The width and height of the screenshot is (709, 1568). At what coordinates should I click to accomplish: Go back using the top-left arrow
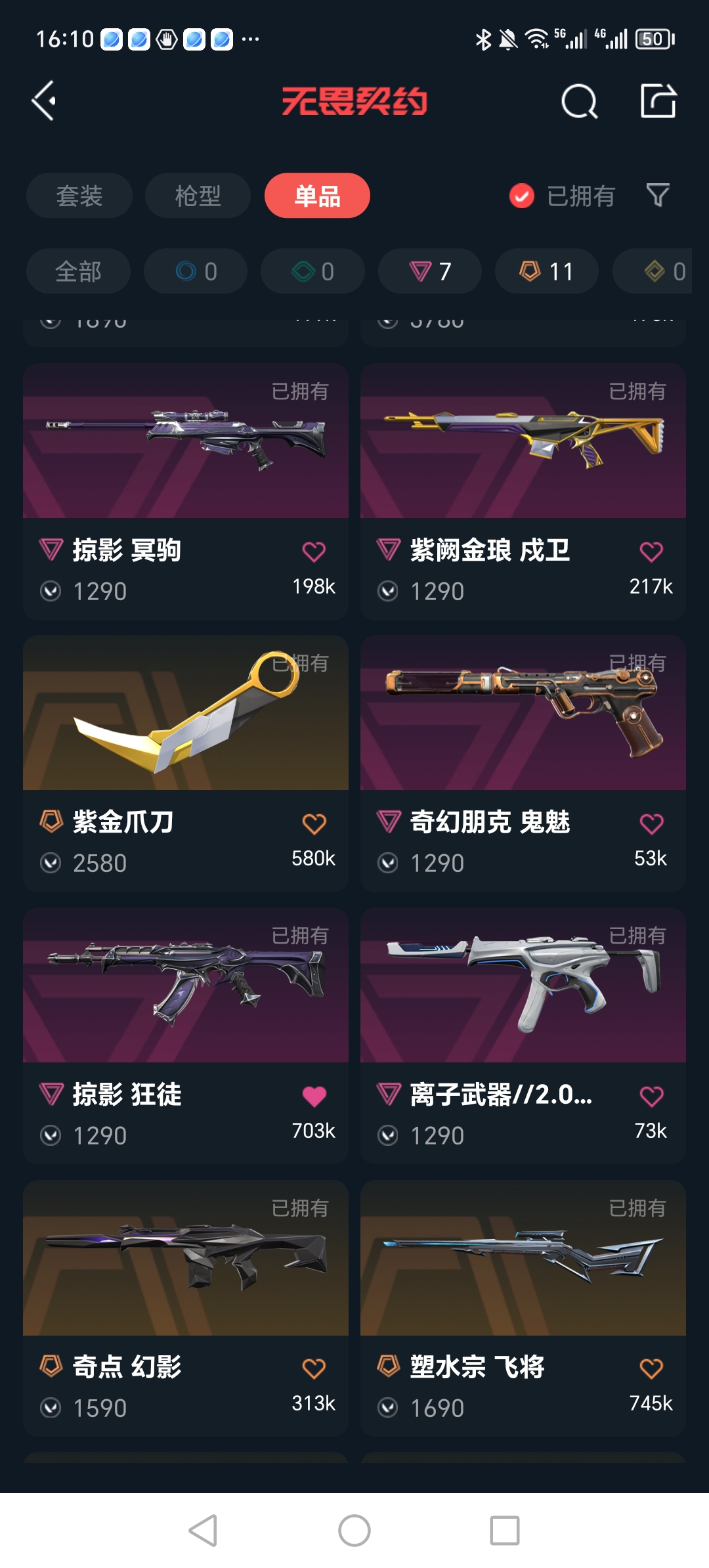(x=44, y=101)
